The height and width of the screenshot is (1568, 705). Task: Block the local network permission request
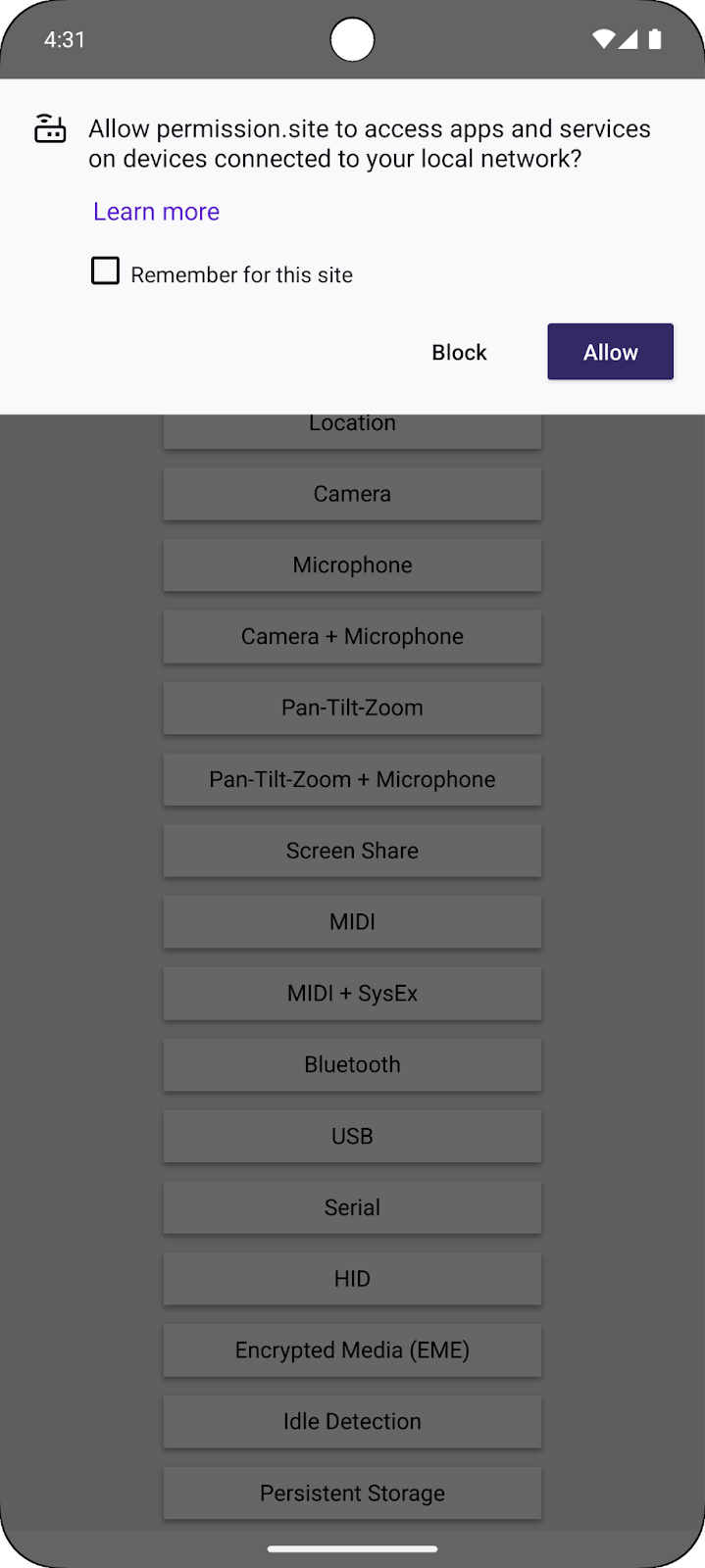459,352
